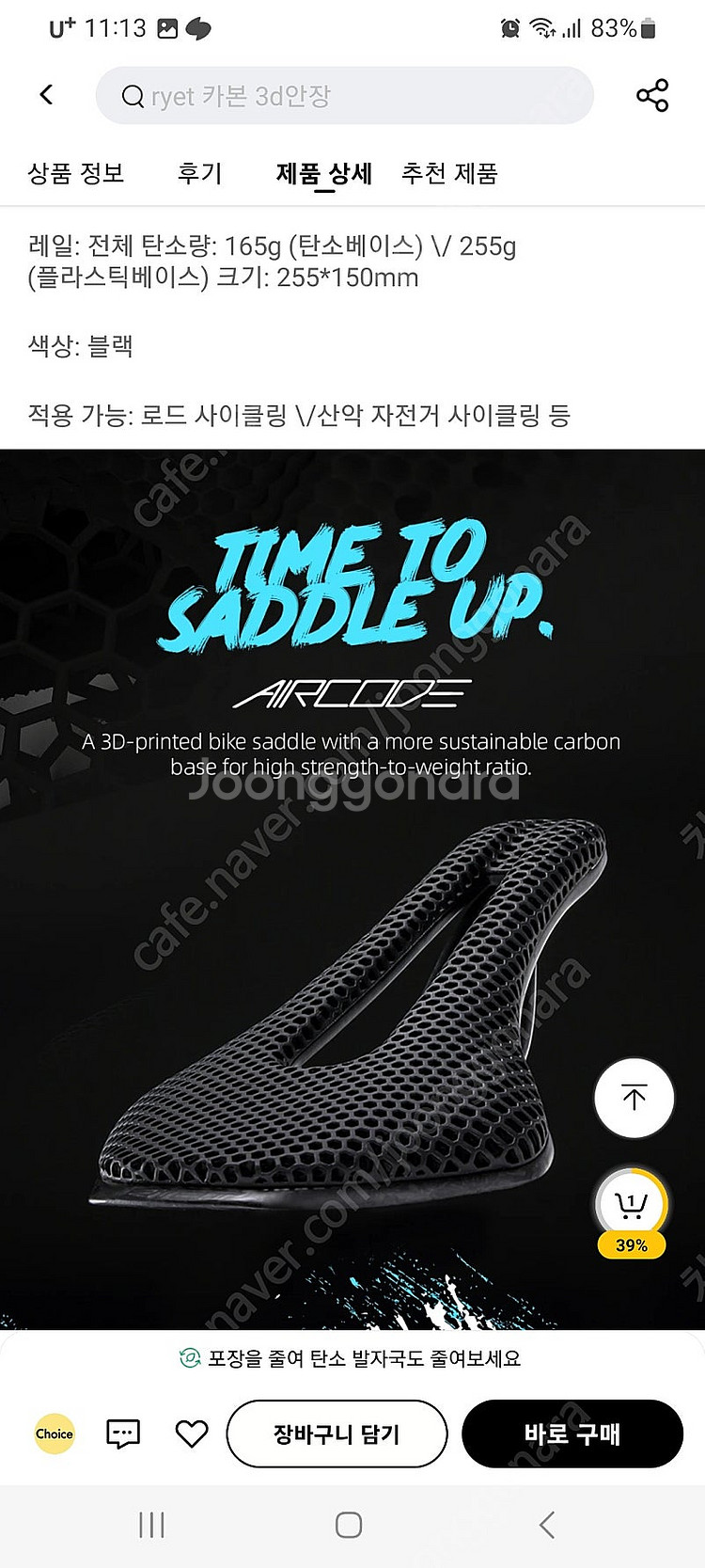The height and width of the screenshot is (1568, 705).
Task: Open the floating cart icon showing 39%
Action: pos(632,1212)
